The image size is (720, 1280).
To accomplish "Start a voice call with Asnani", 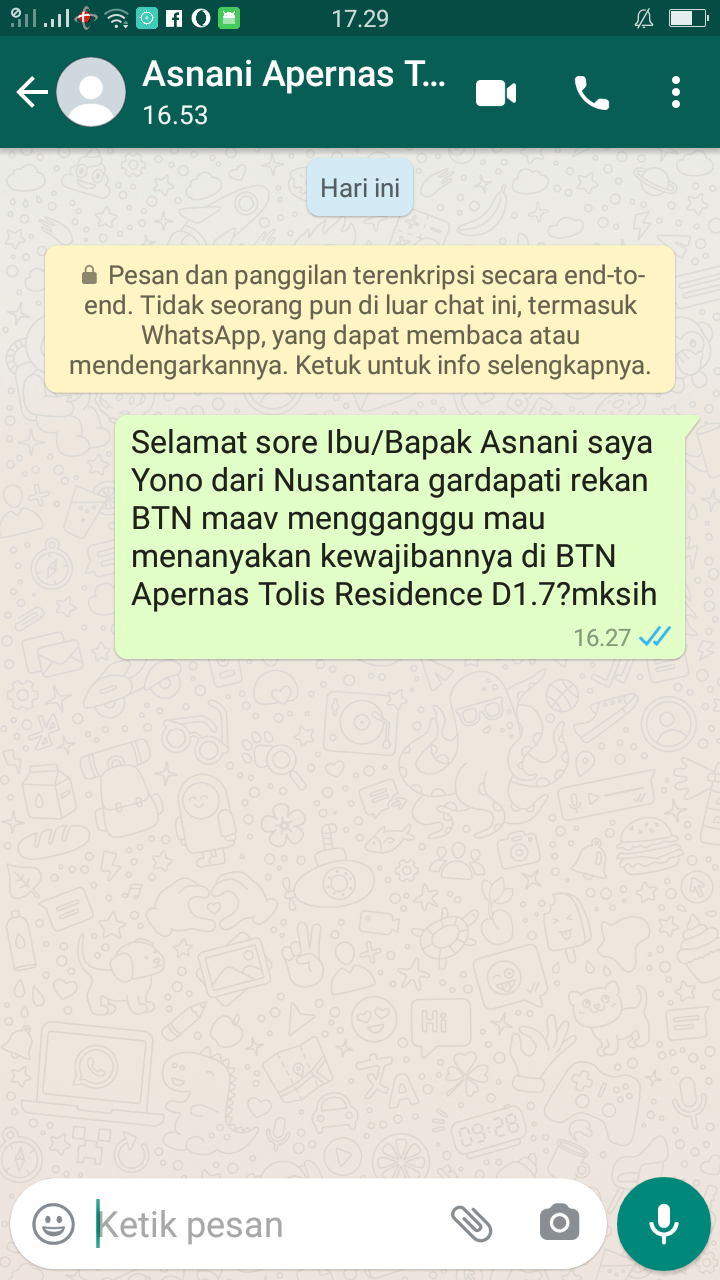I will click(591, 93).
